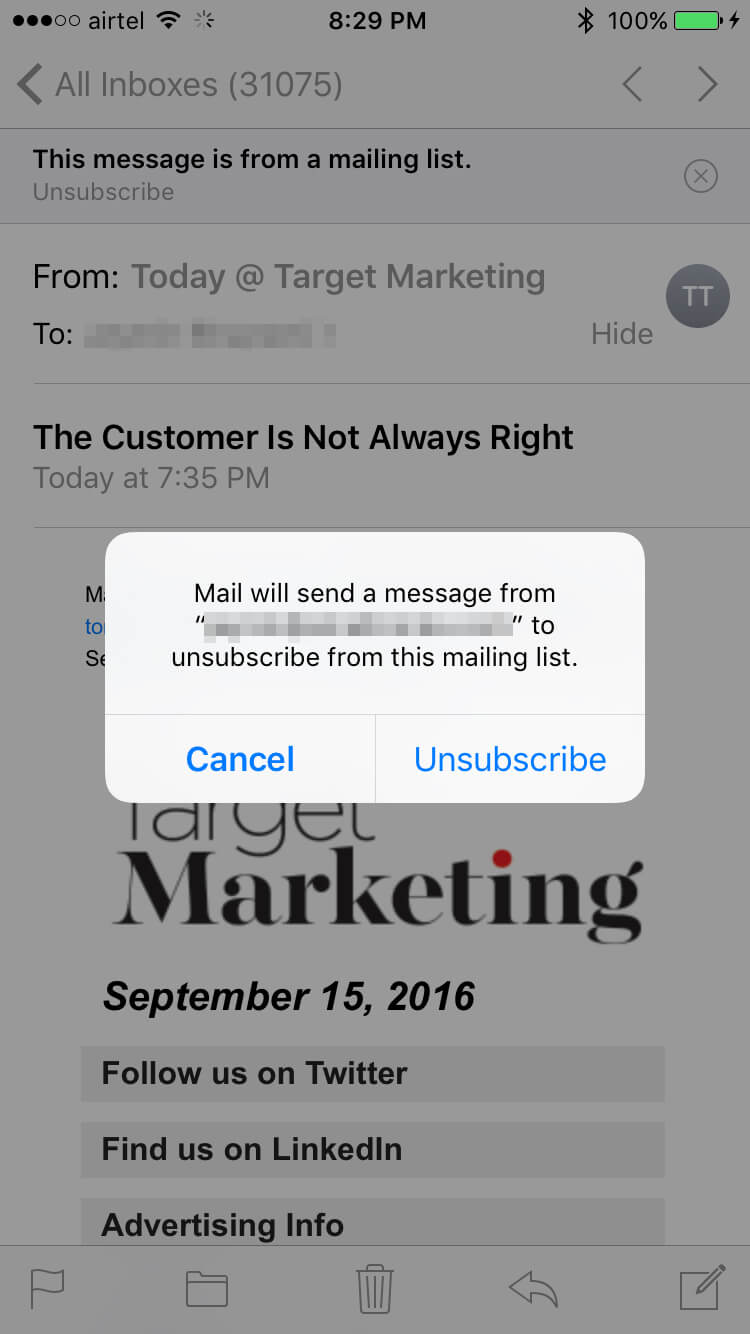Cancel the unsubscribe dialog

[240, 759]
